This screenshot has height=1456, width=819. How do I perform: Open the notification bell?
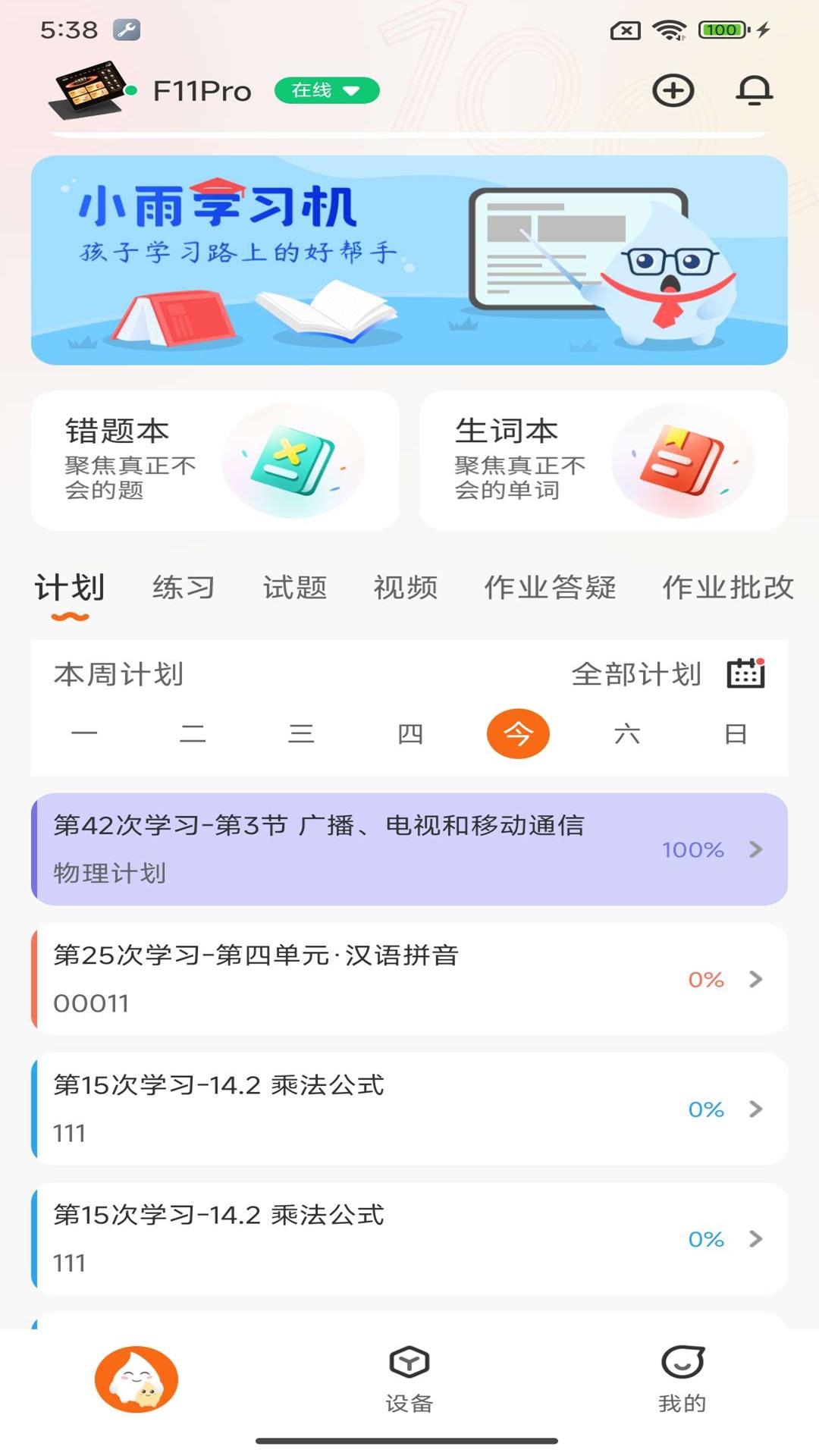[x=752, y=89]
